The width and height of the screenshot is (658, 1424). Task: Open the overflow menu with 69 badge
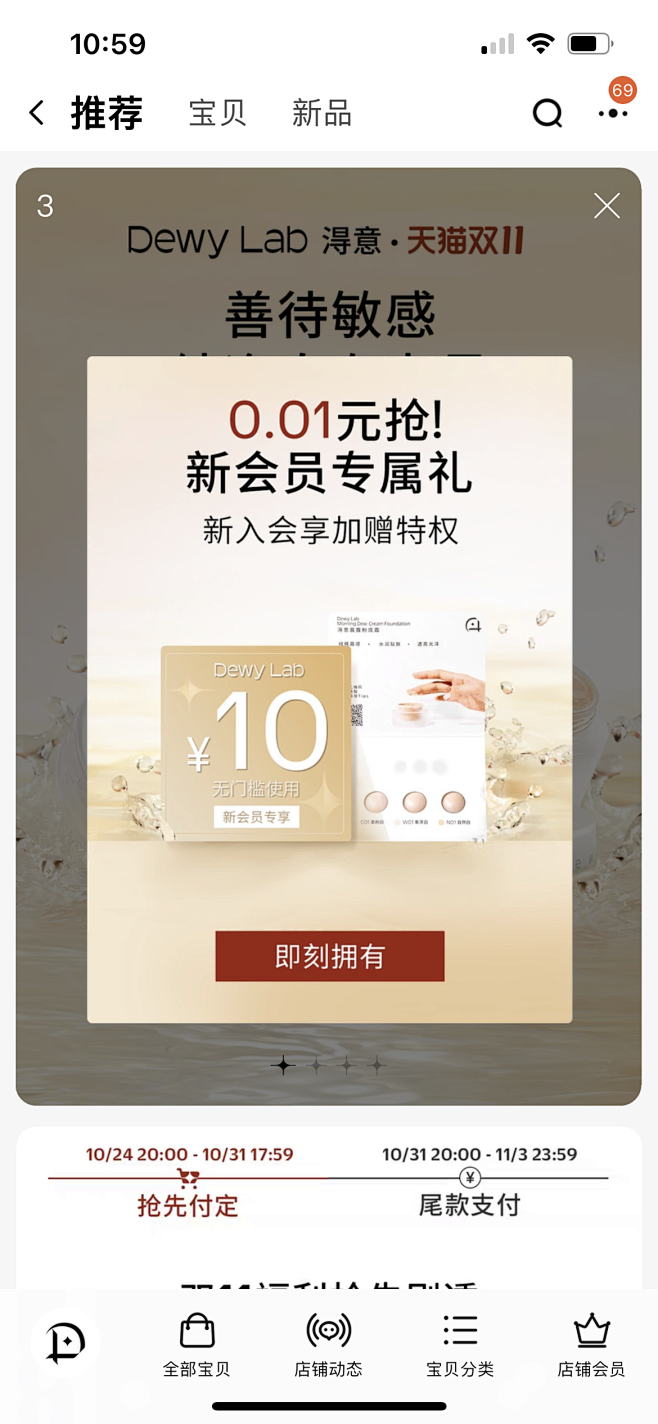click(x=612, y=112)
